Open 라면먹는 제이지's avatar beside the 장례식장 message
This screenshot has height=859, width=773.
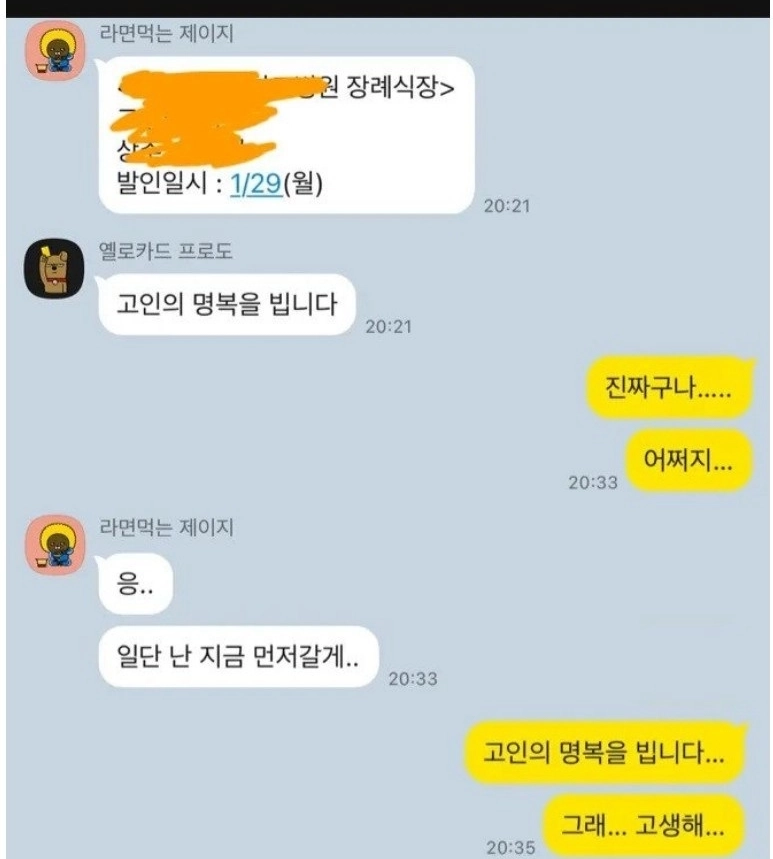pyautogui.click(x=54, y=50)
